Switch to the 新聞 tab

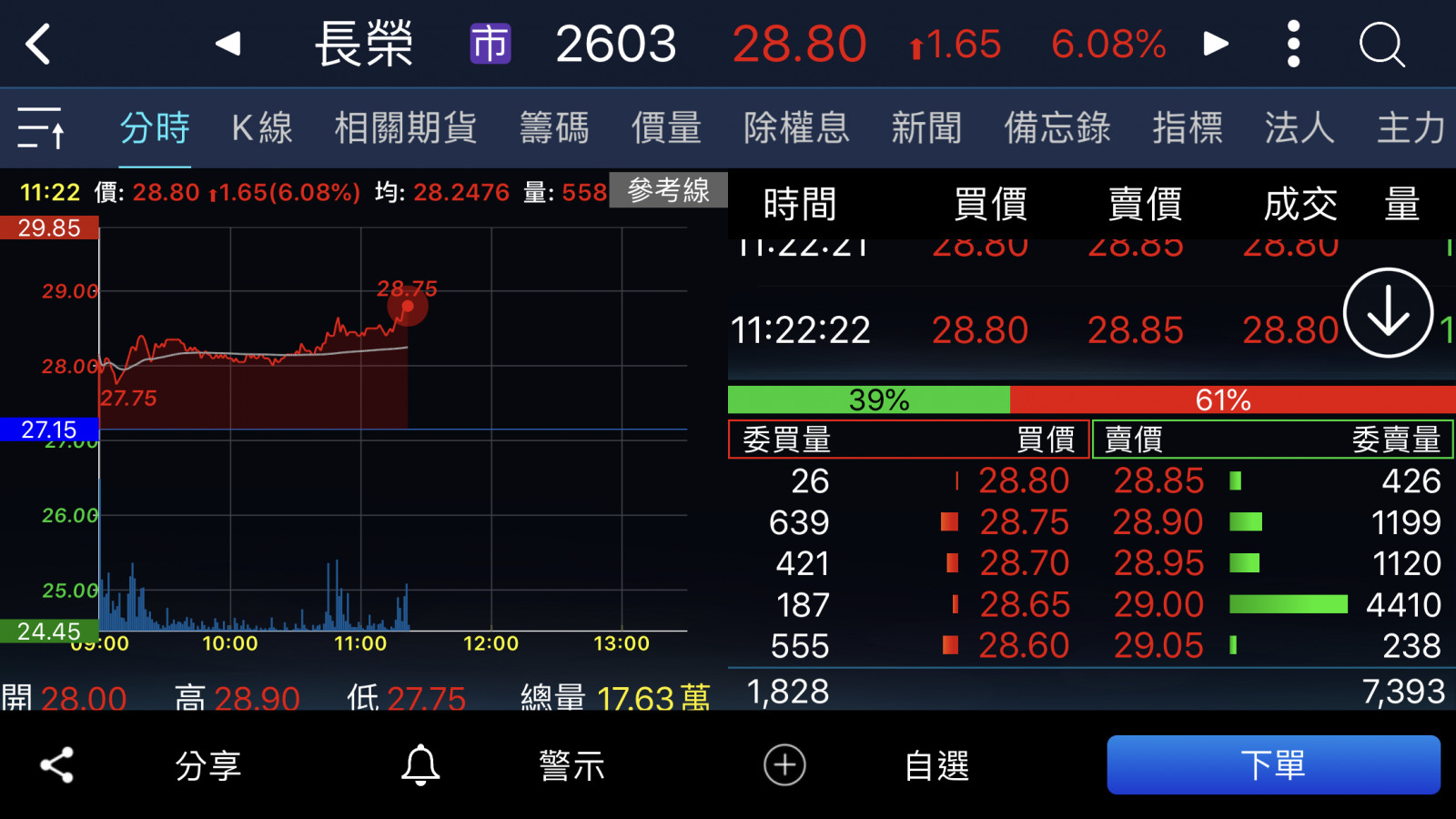(926, 127)
